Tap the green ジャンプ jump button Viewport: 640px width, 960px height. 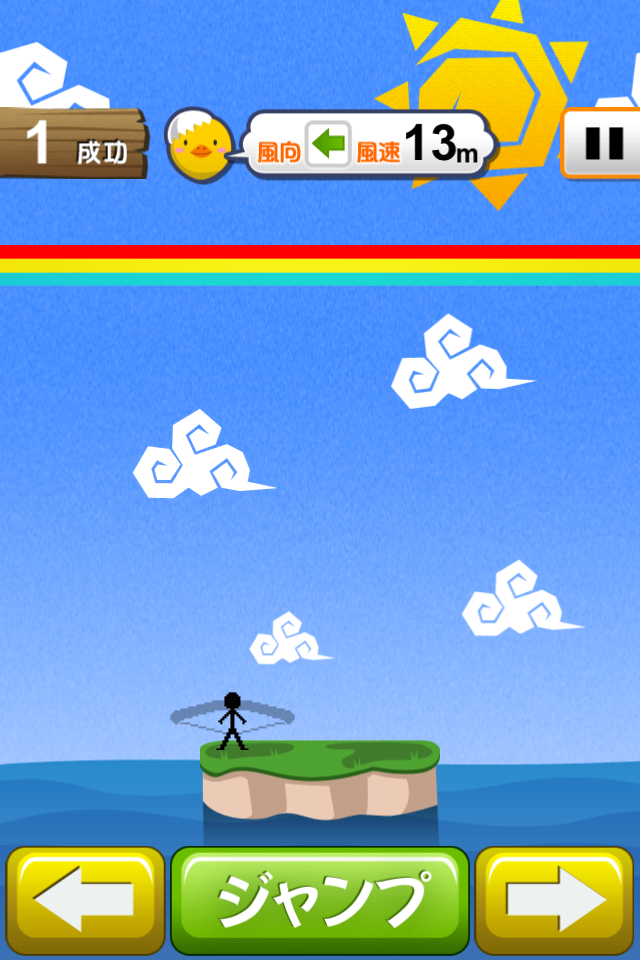pyautogui.click(x=320, y=899)
